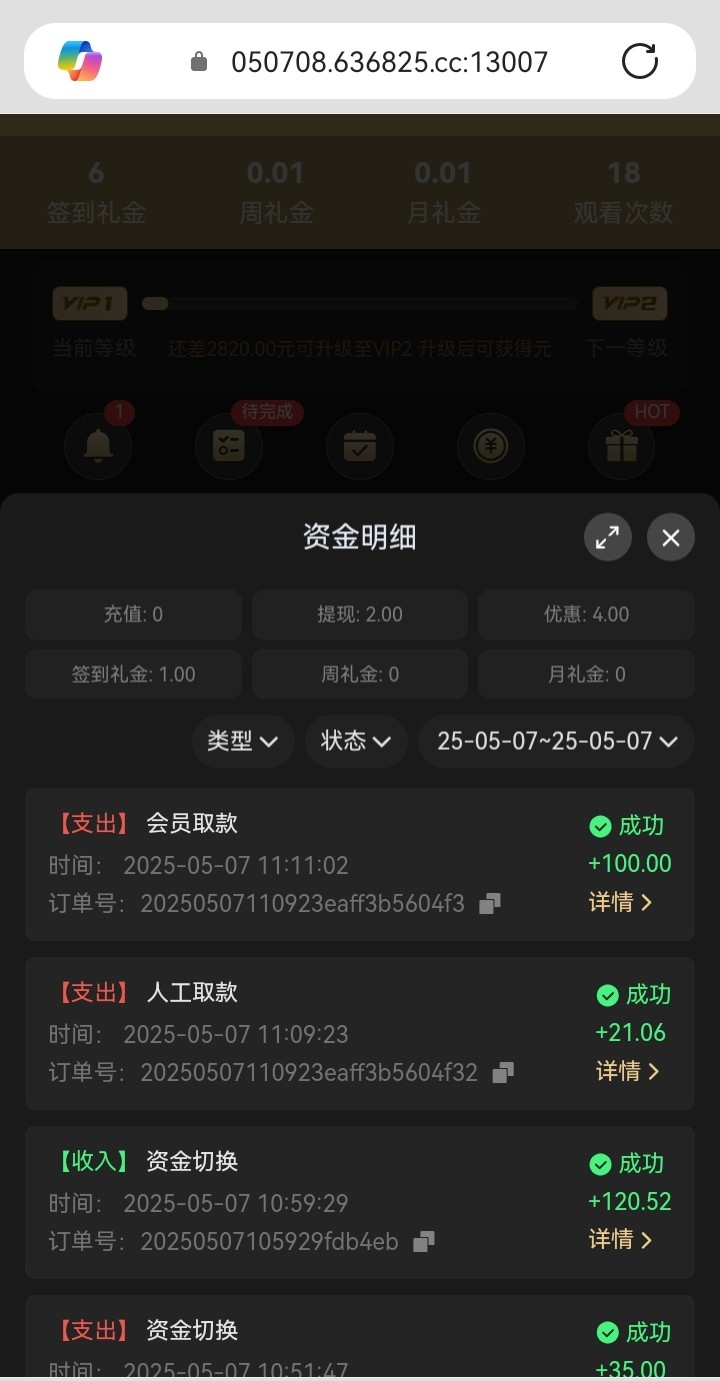Image resolution: width=720 pixels, height=1381 pixels.
Task: View 详情 of the 会员取款 record
Action: (x=621, y=903)
